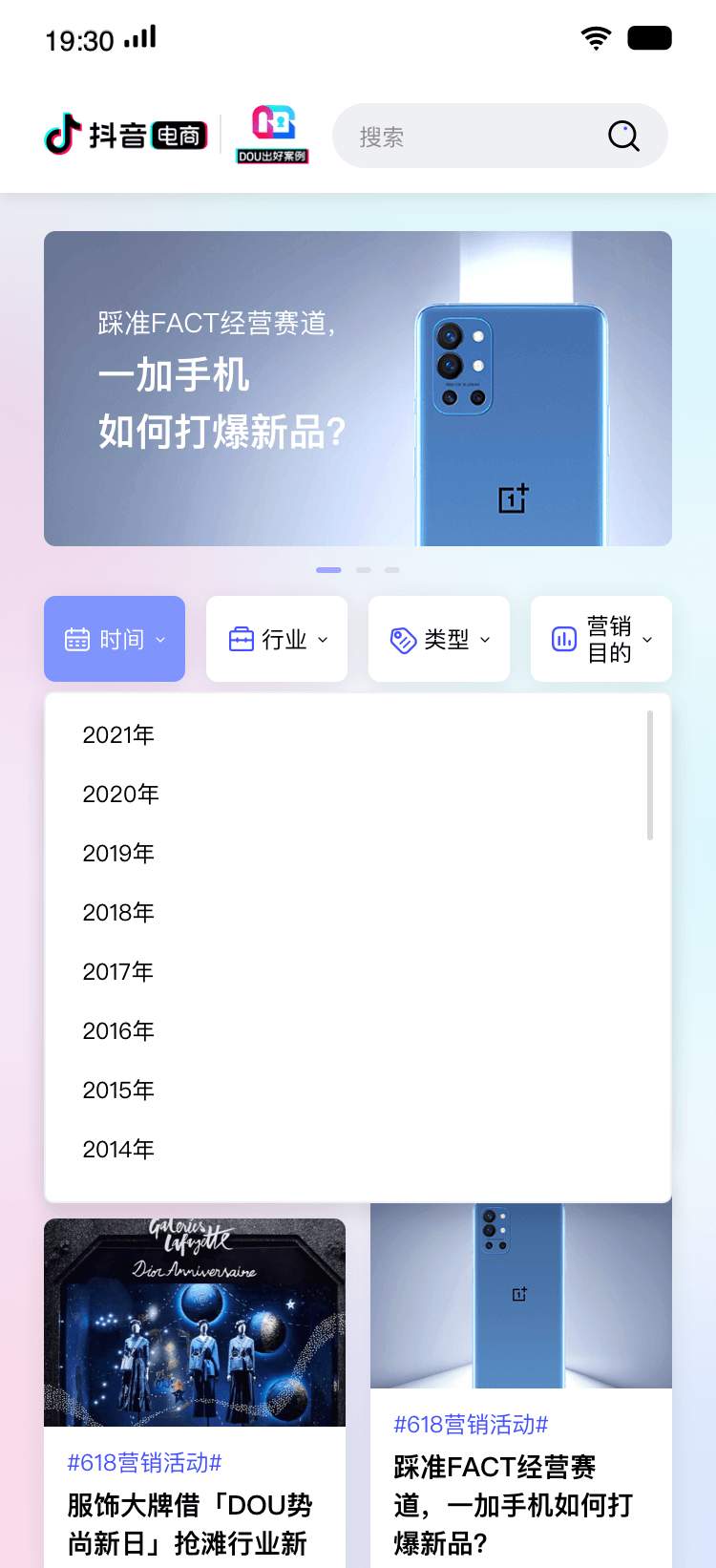
Task: Expand the 行业 filter dropdown
Action: coord(277,639)
